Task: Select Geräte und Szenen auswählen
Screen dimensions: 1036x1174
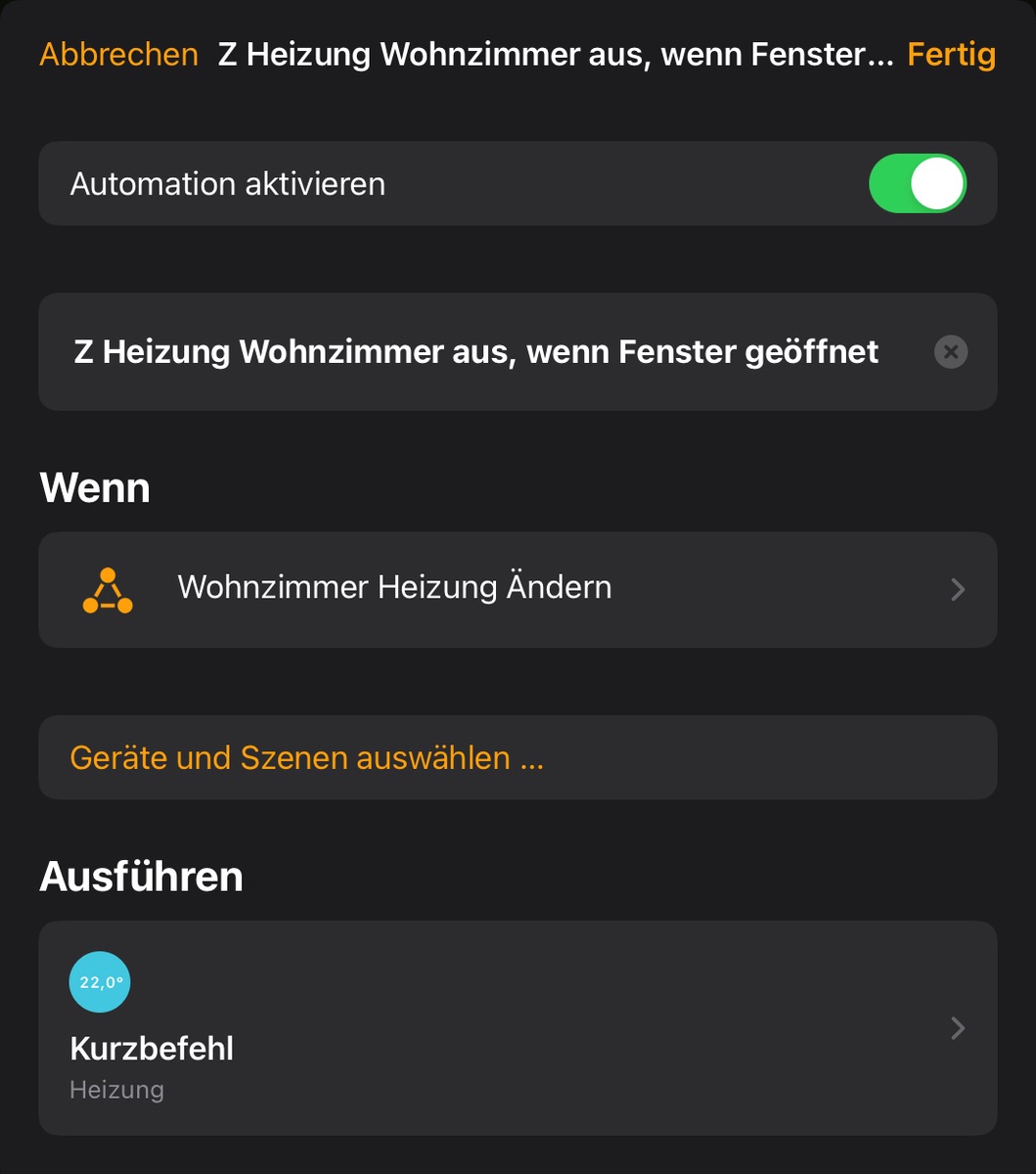Action: pyautogui.click(x=306, y=758)
